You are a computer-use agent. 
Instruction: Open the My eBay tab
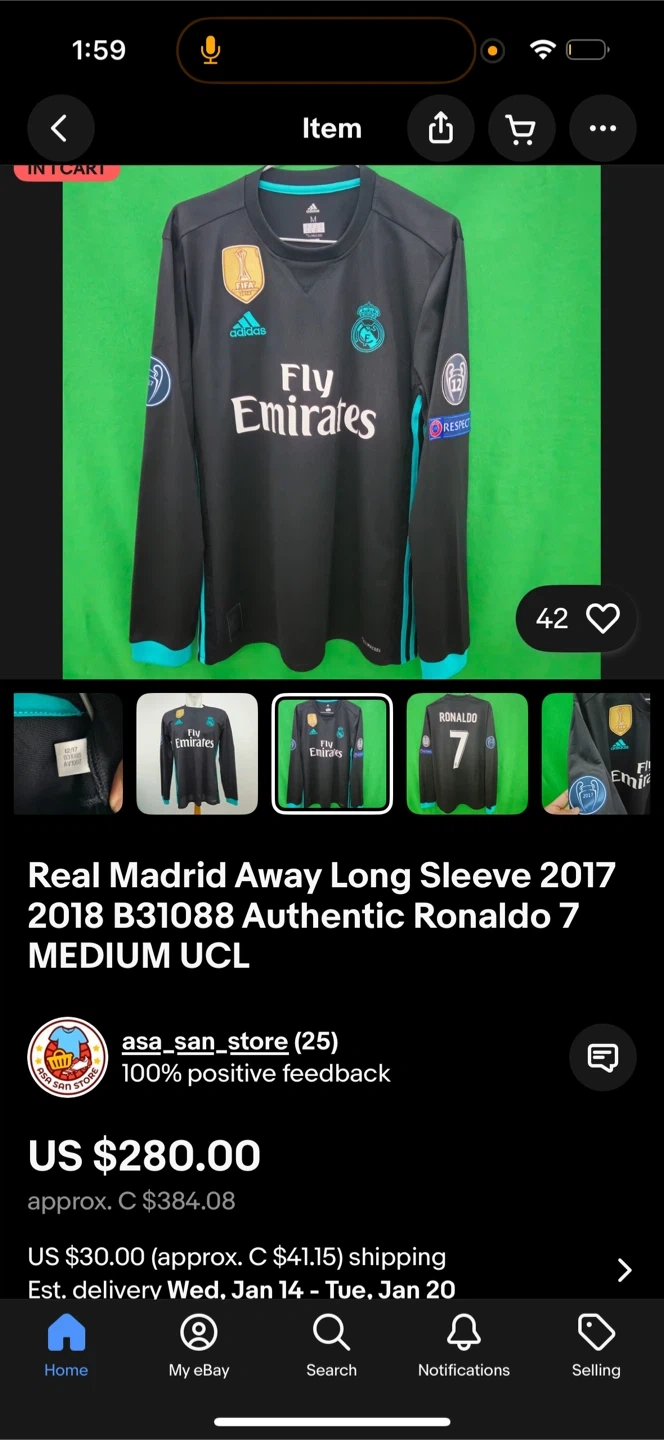point(199,1346)
